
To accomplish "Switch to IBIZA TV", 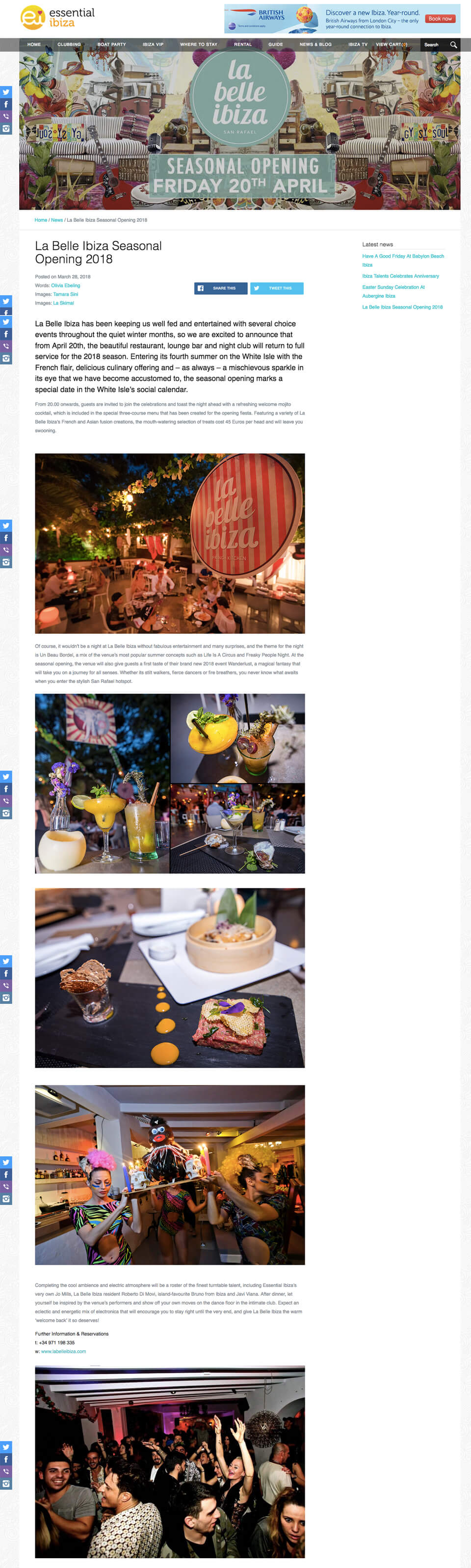I will click(358, 45).
